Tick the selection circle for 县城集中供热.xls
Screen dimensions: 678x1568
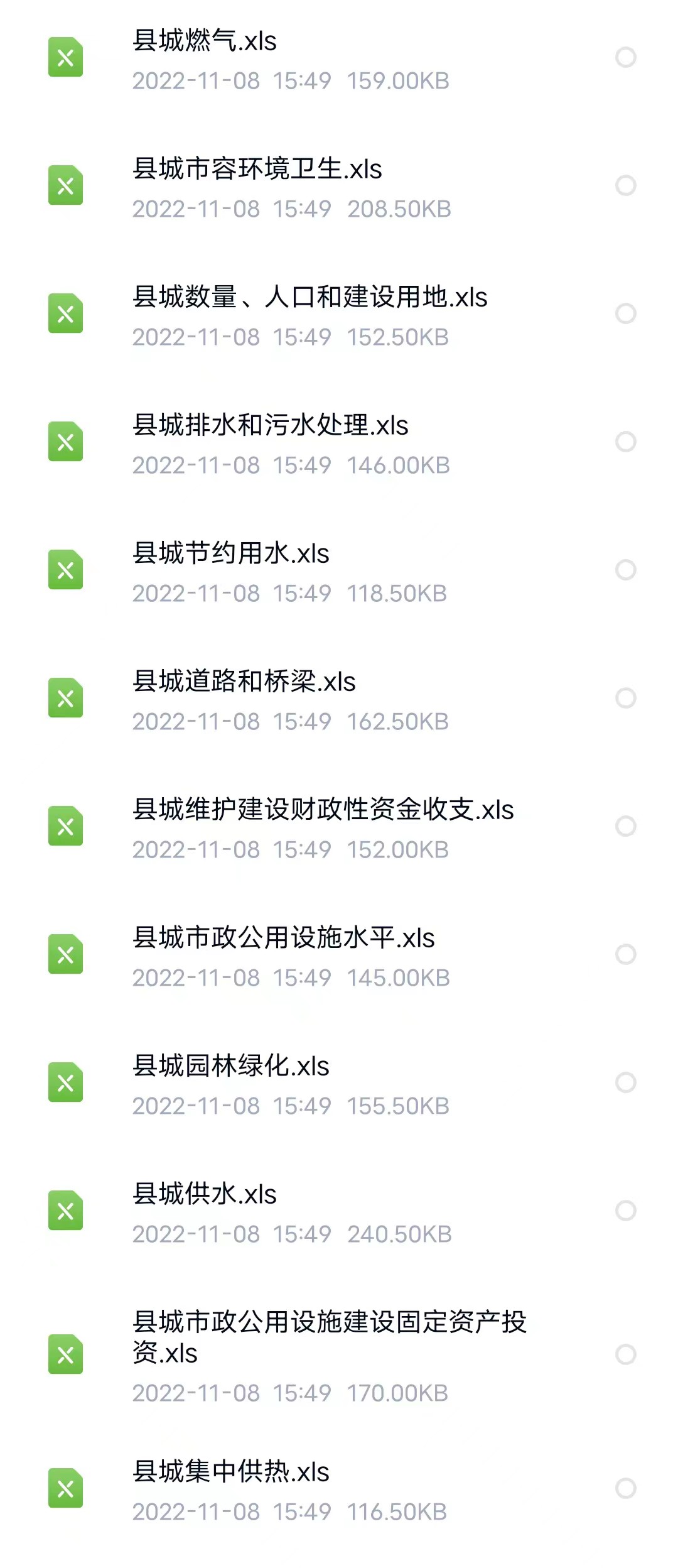coord(625,1488)
